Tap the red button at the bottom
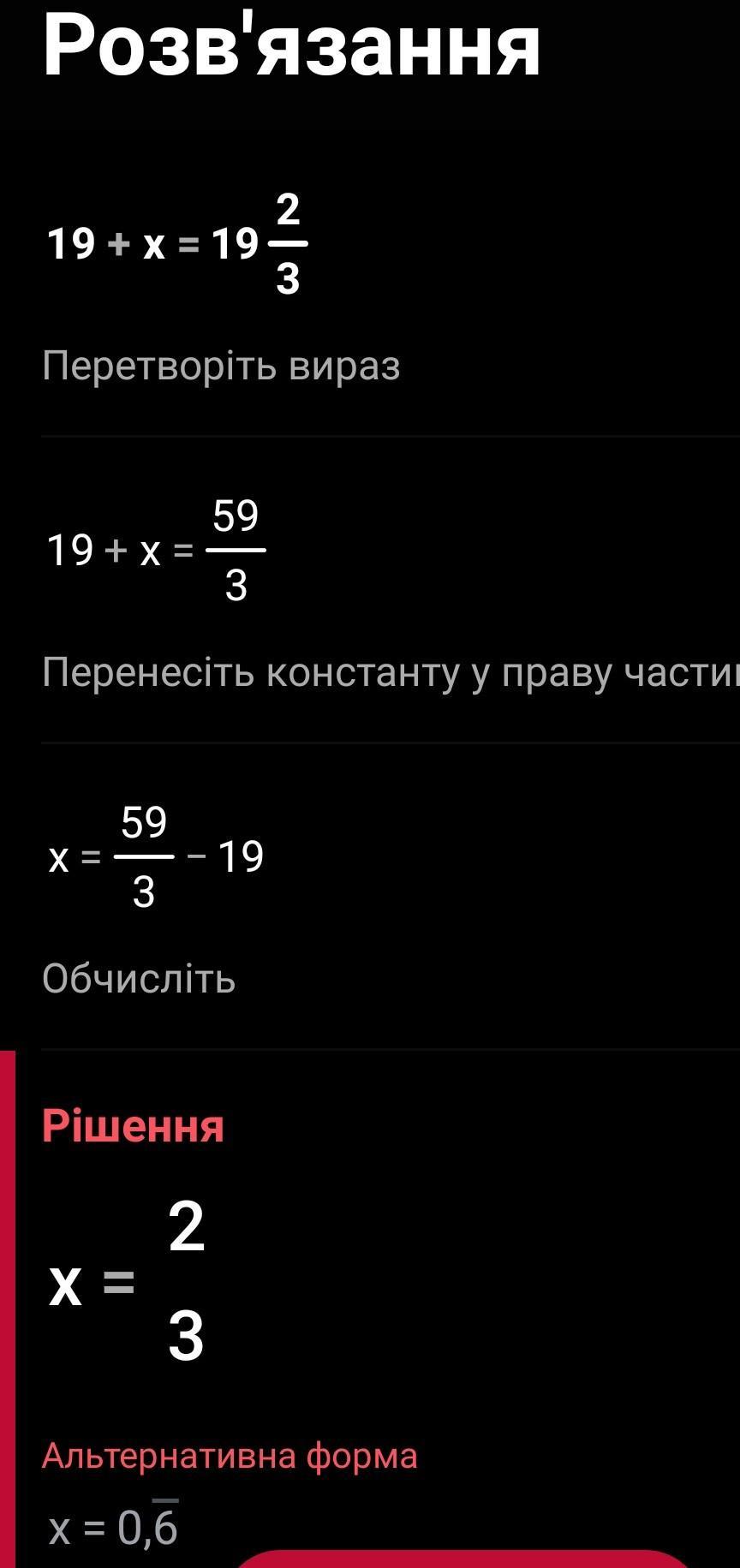This screenshot has height=1568, width=740. (462, 1559)
